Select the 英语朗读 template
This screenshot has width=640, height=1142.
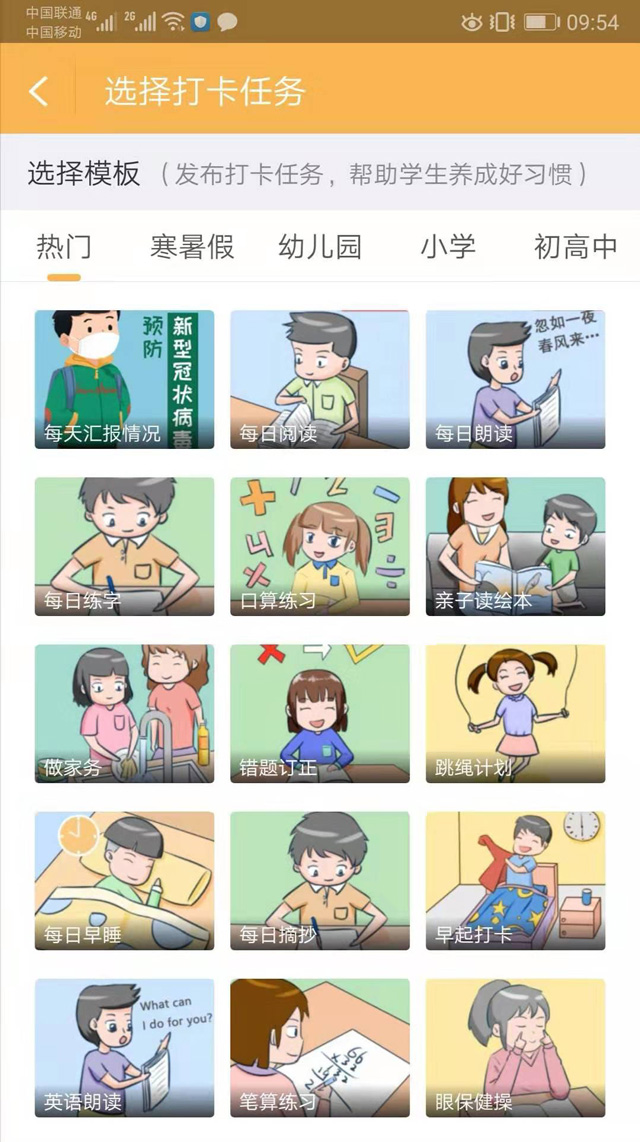click(x=124, y=1047)
